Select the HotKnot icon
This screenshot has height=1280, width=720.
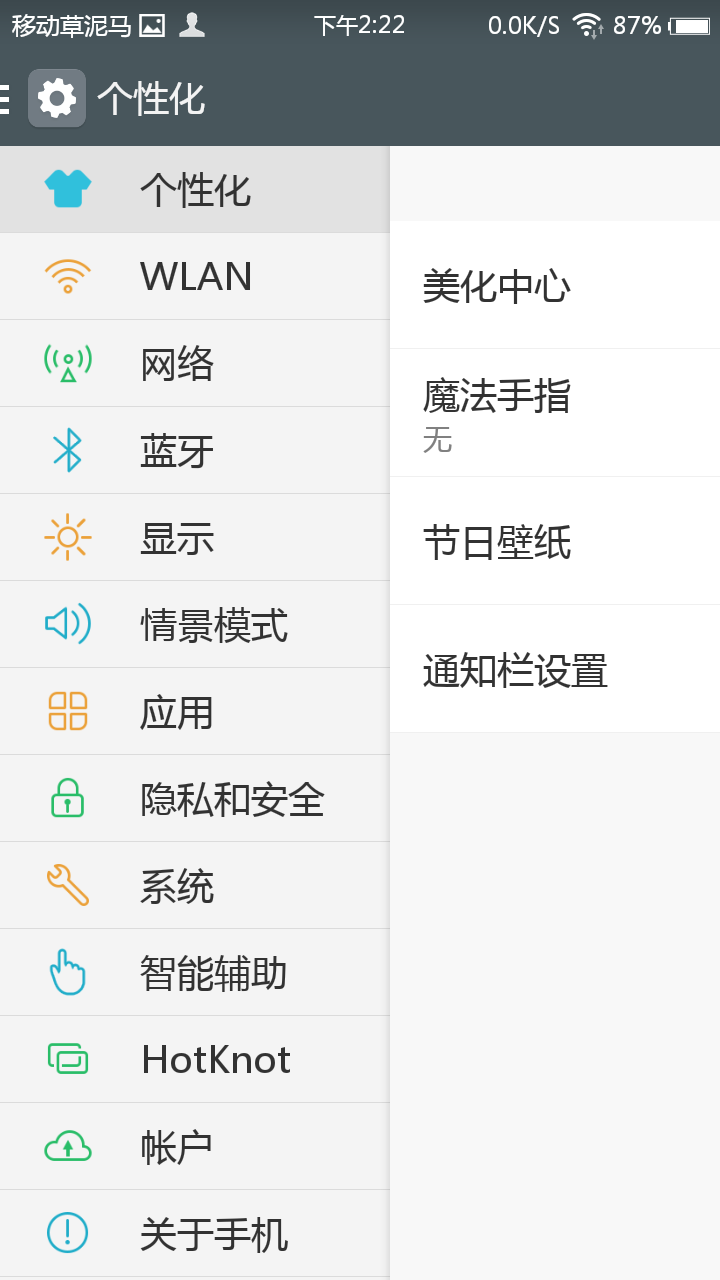(67, 1059)
